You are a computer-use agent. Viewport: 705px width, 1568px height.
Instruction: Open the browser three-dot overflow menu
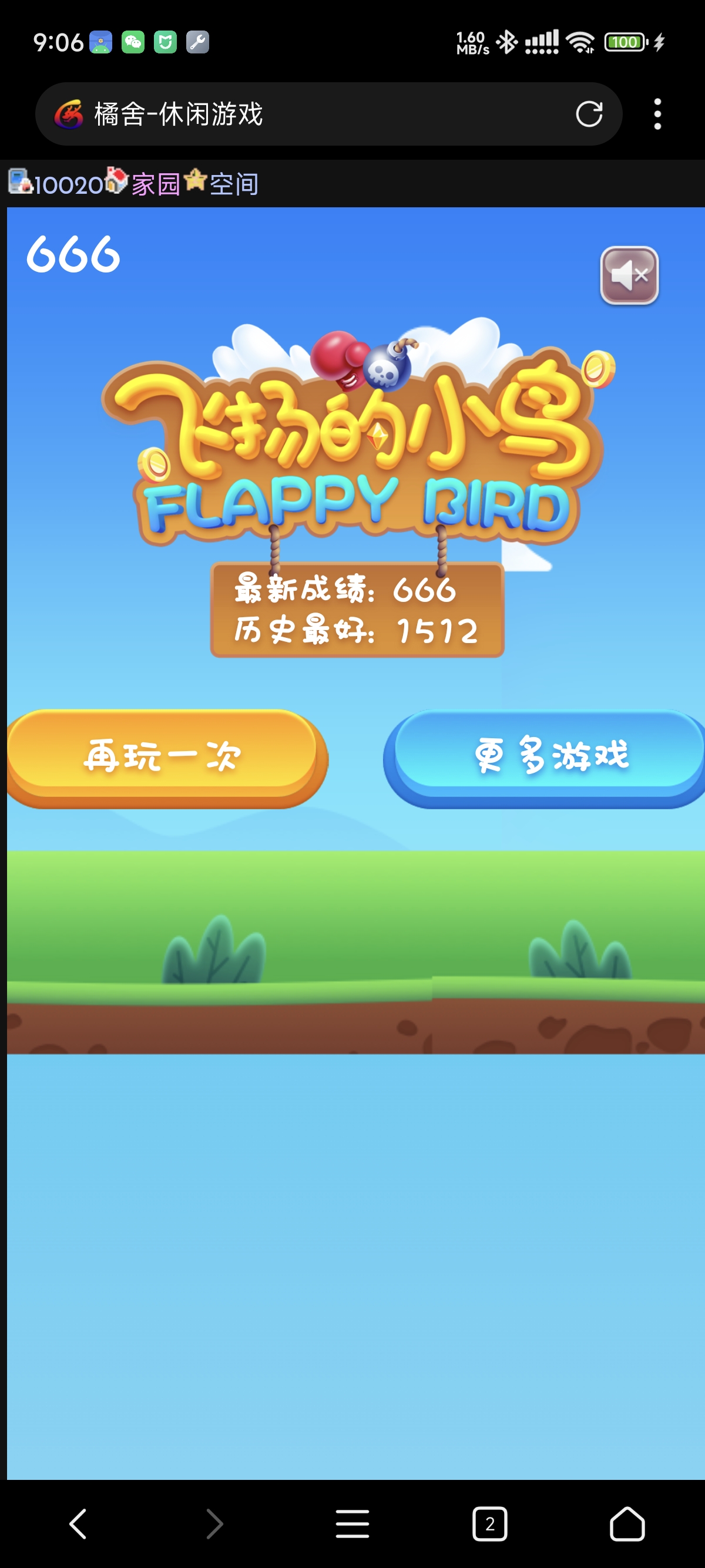pos(657,114)
